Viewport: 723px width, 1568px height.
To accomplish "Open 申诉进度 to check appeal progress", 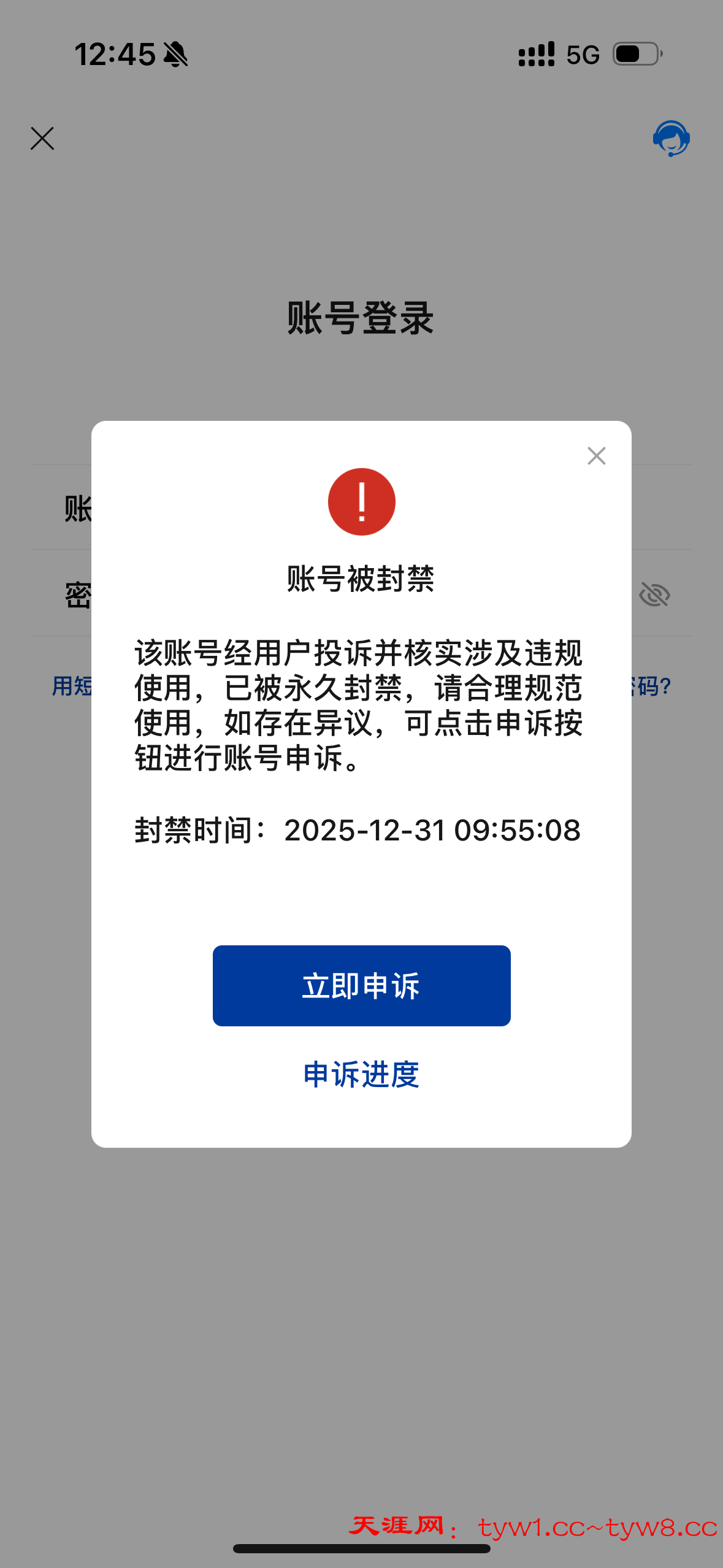I will coord(361,1074).
